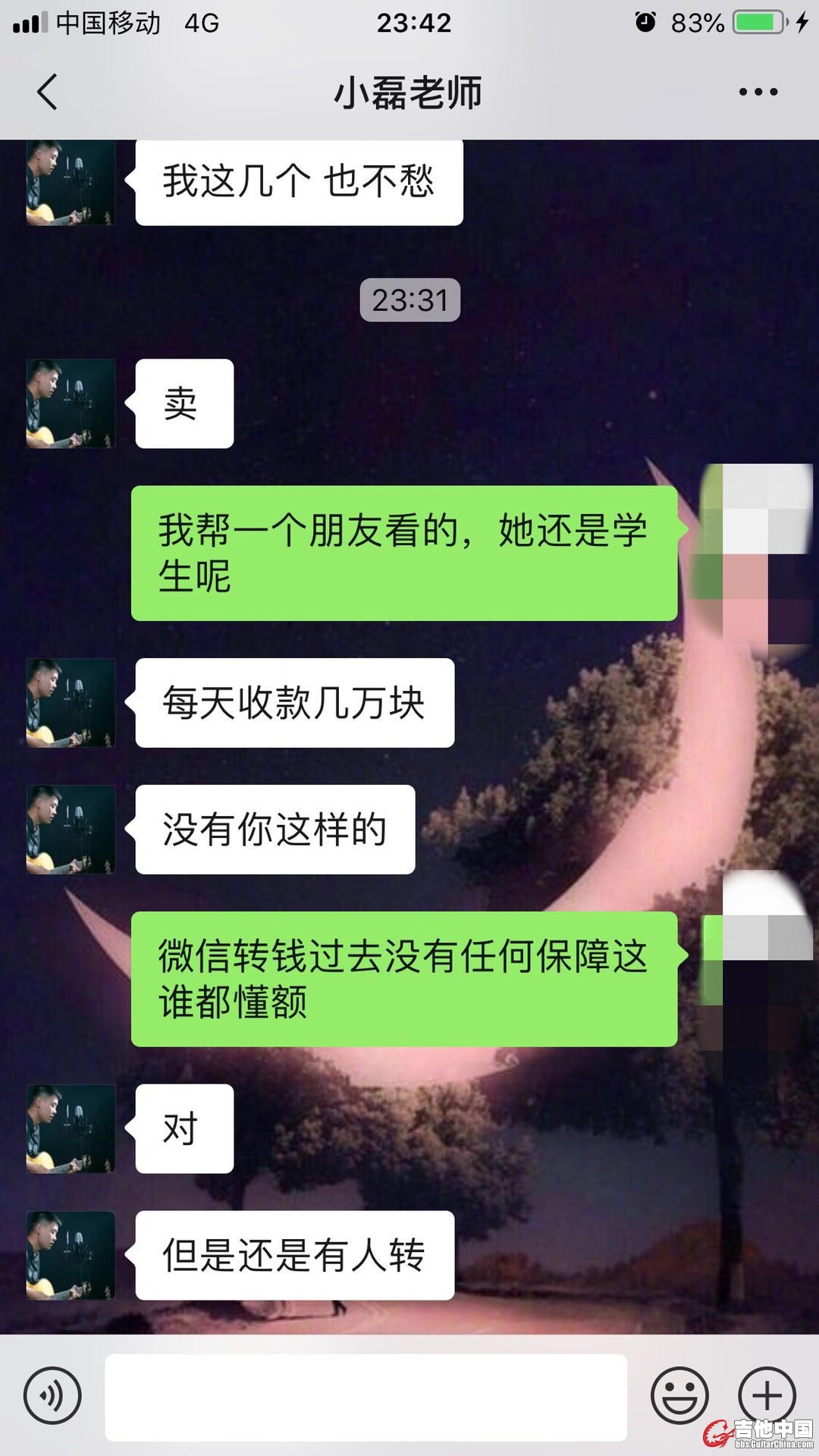Open the plus attachment menu
Image resolution: width=819 pixels, height=1456 pixels.
click(x=767, y=1395)
